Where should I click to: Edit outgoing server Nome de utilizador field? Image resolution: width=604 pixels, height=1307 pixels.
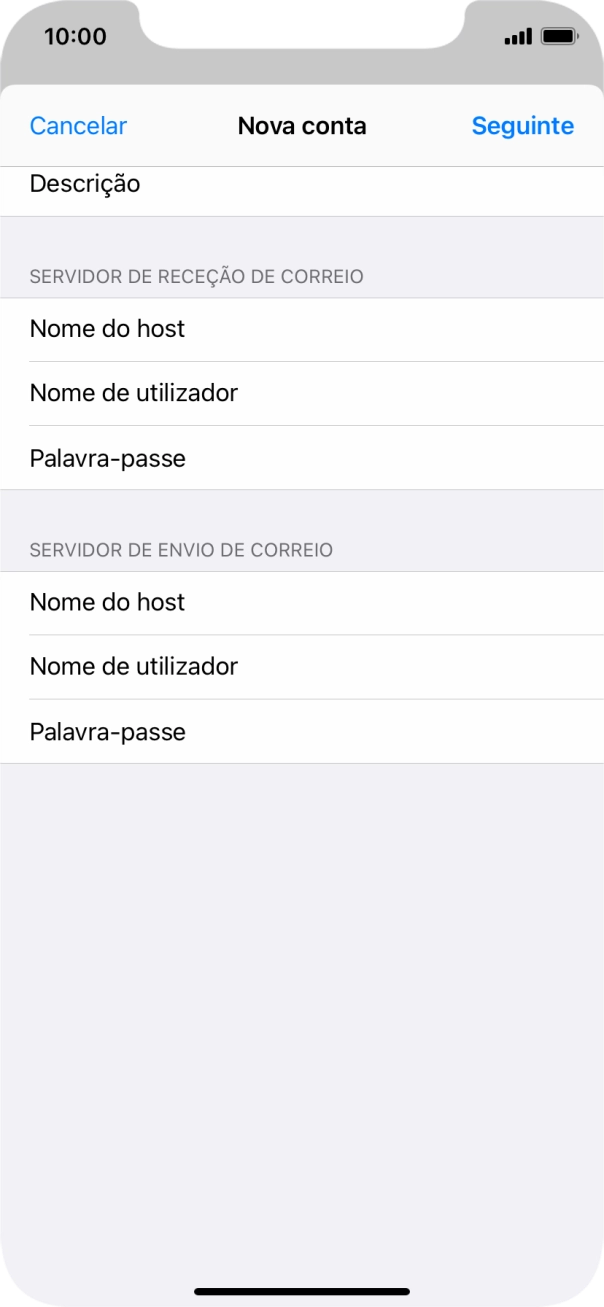click(x=300, y=667)
